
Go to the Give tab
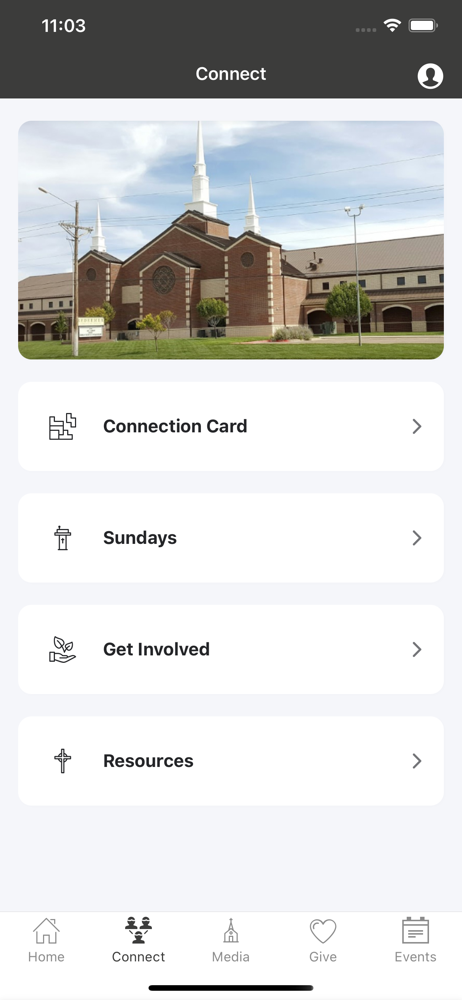pyautogui.click(x=323, y=940)
